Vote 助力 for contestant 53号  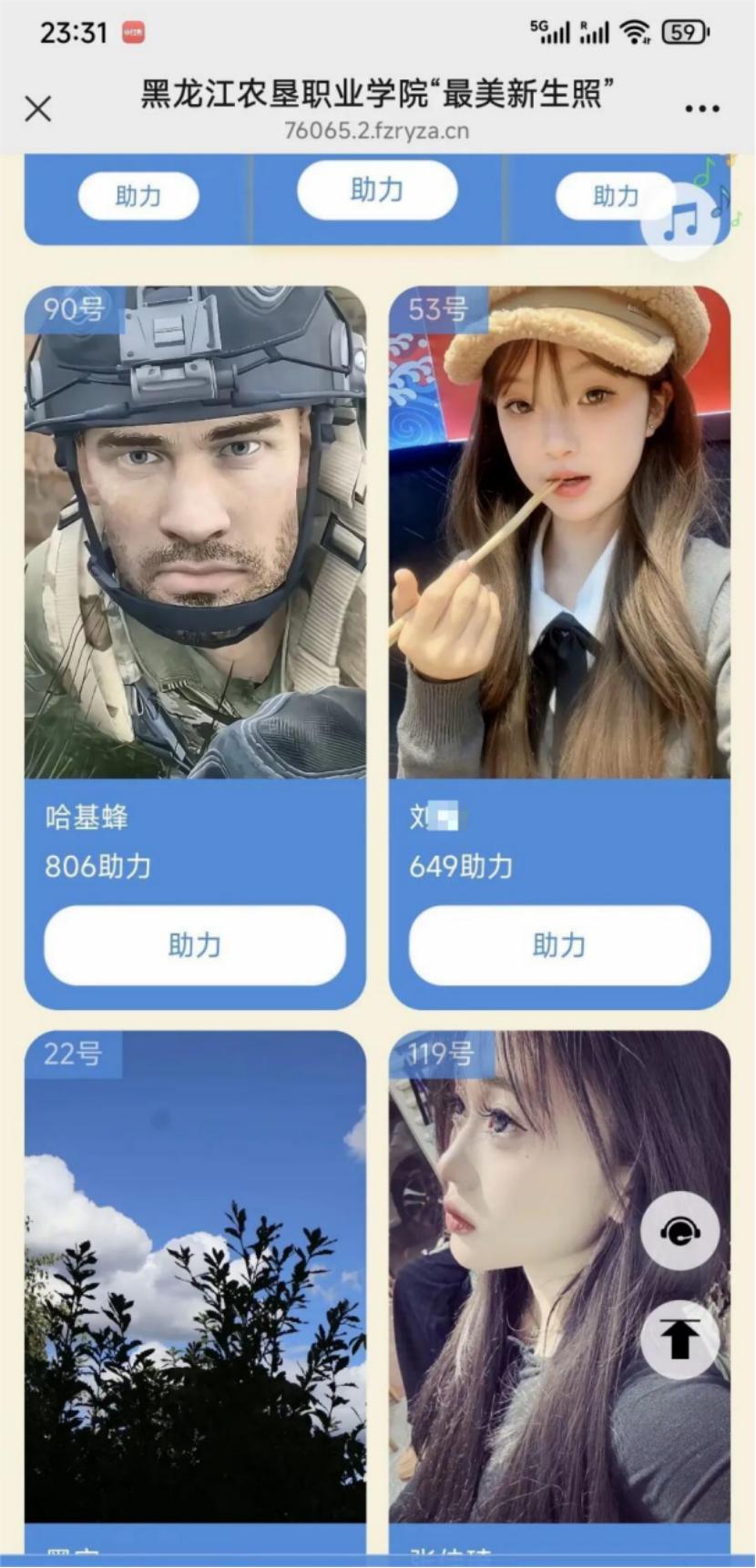[559, 945]
